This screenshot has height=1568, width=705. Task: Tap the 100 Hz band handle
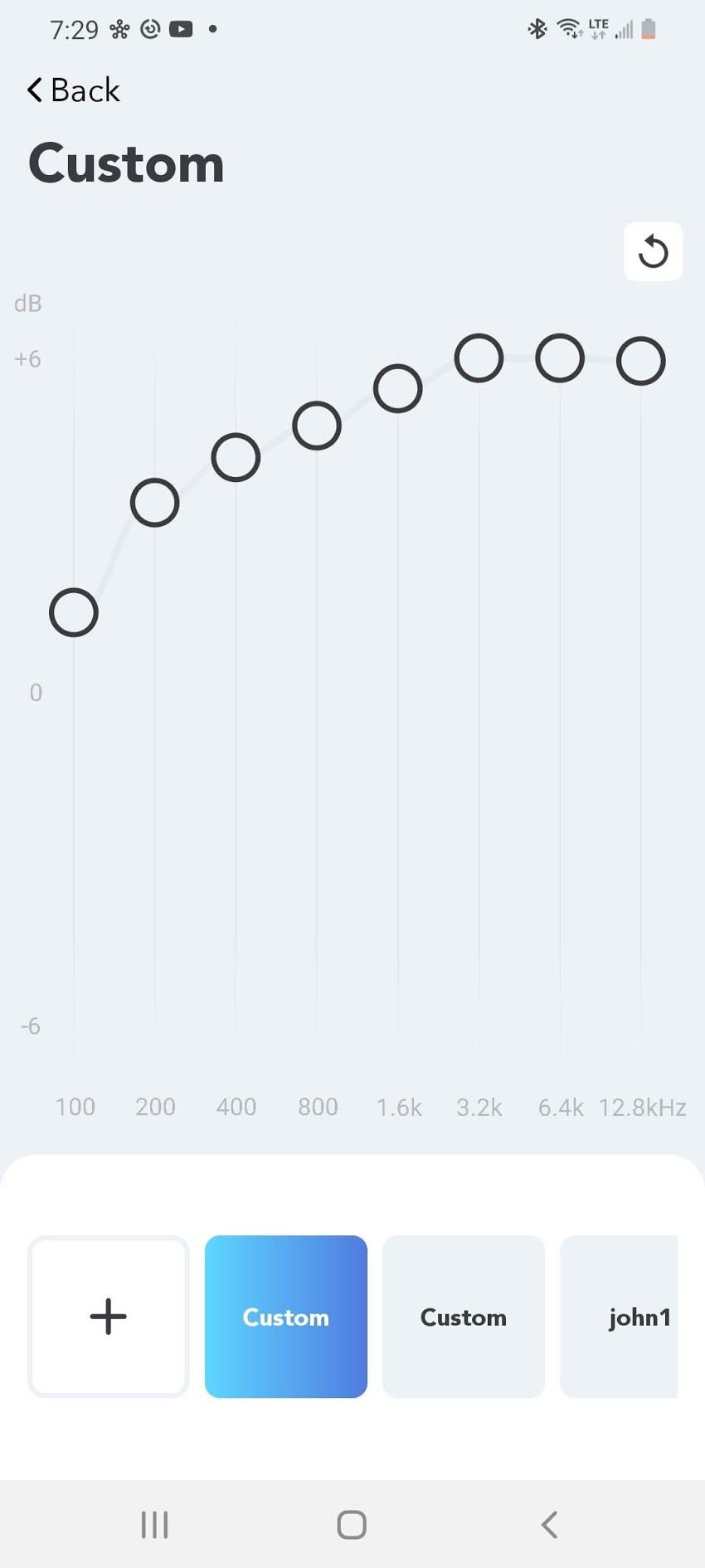[x=74, y=613]
